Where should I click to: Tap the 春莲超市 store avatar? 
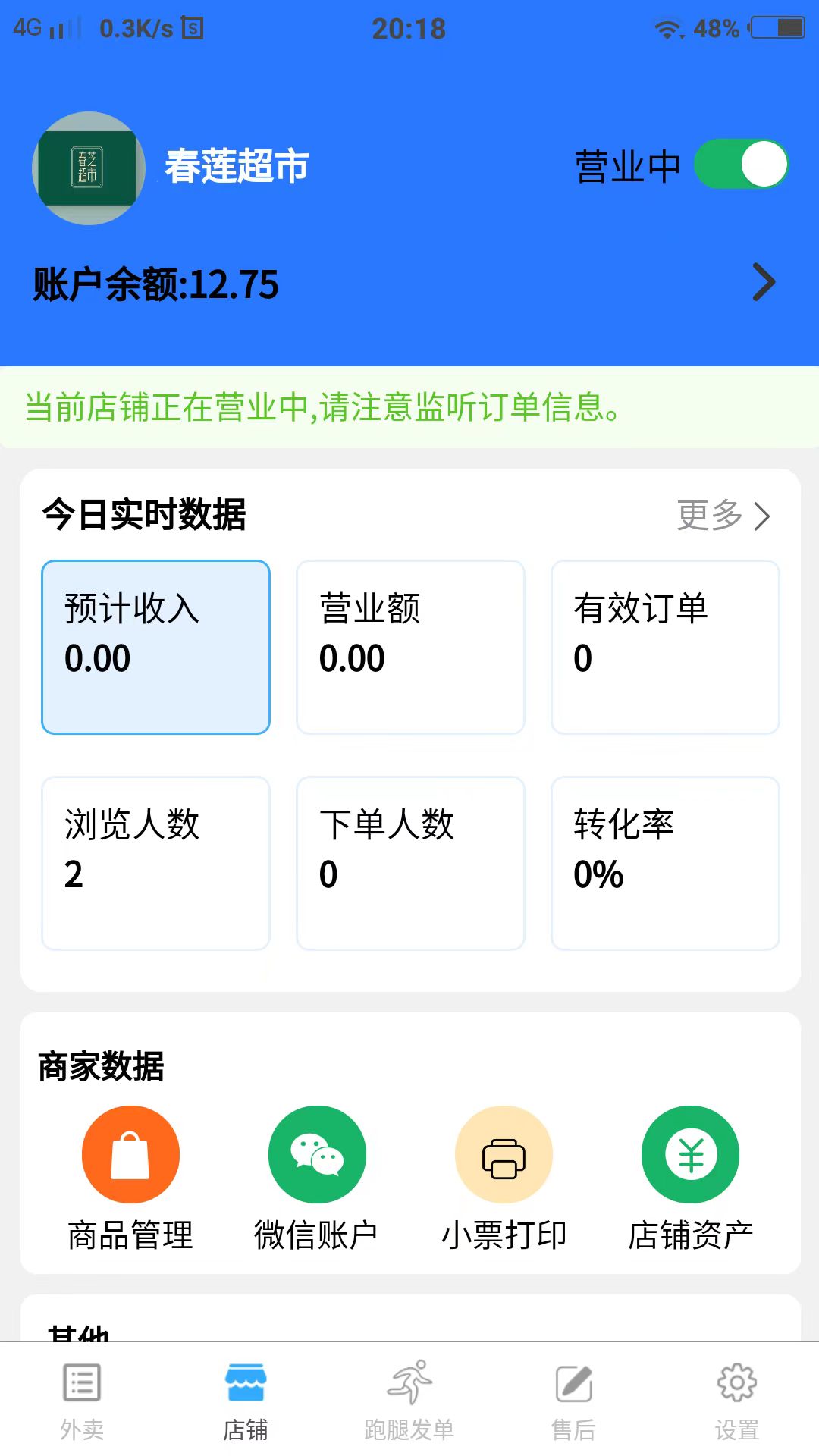[89, 168]
